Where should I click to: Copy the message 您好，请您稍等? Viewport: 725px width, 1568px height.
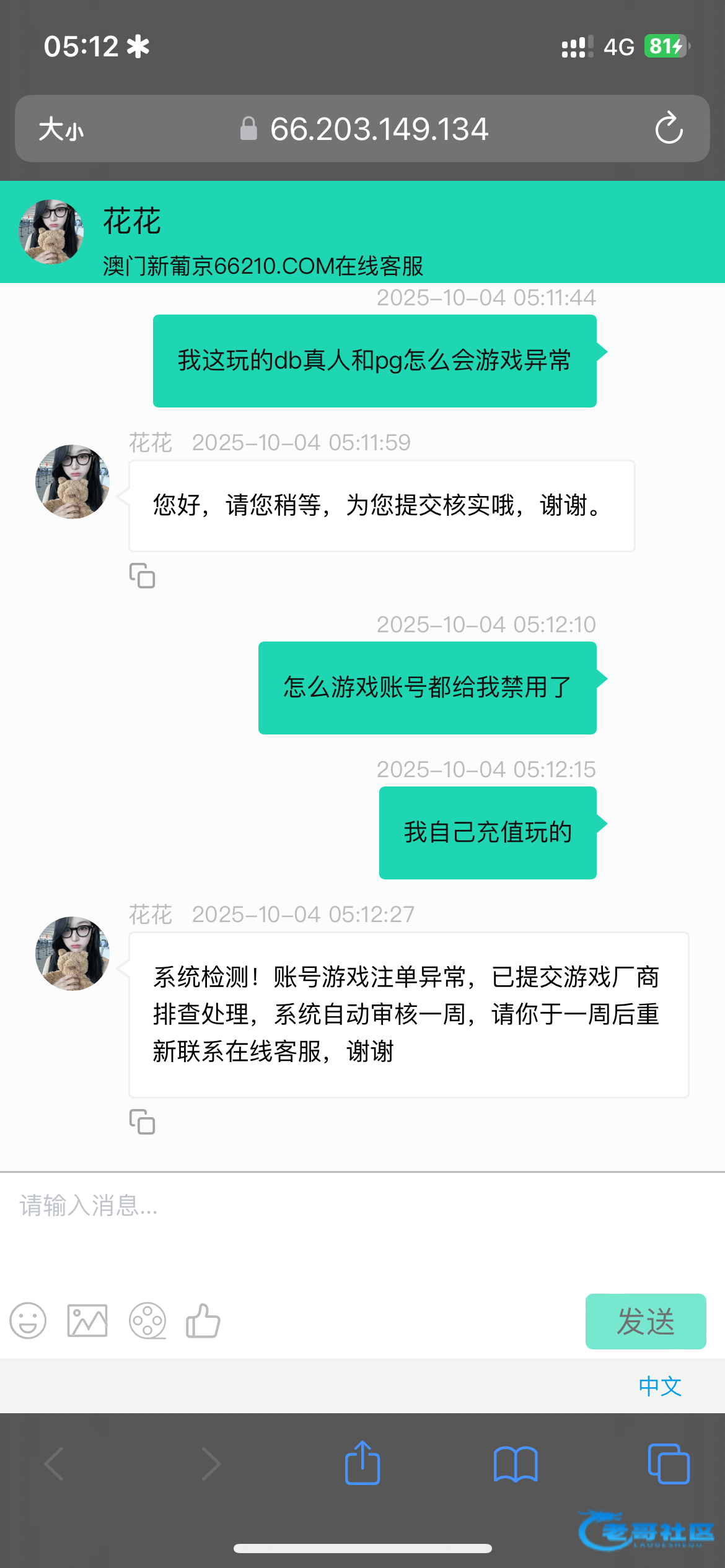(x=142, y=575)
